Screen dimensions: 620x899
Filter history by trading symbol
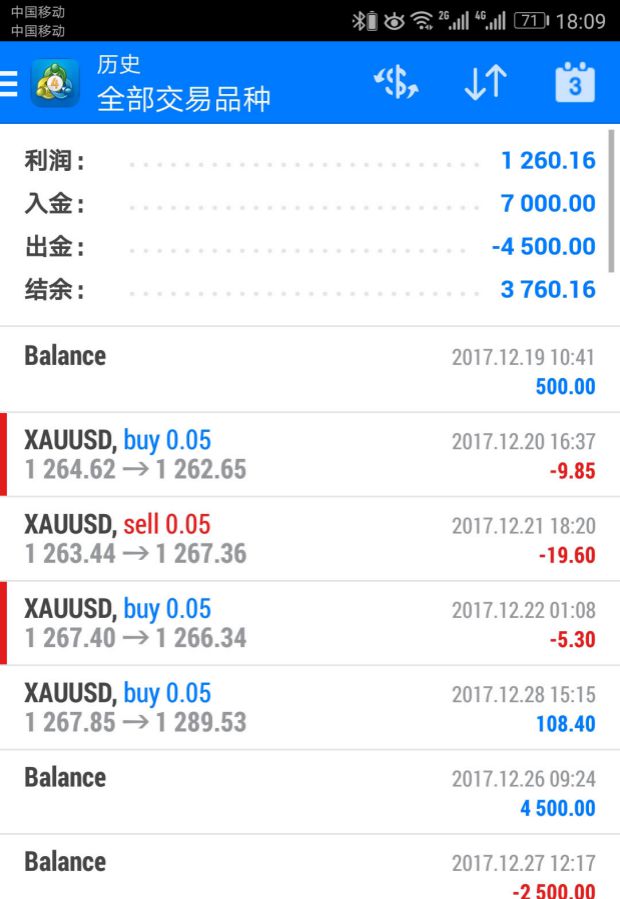tap(396, 84)
